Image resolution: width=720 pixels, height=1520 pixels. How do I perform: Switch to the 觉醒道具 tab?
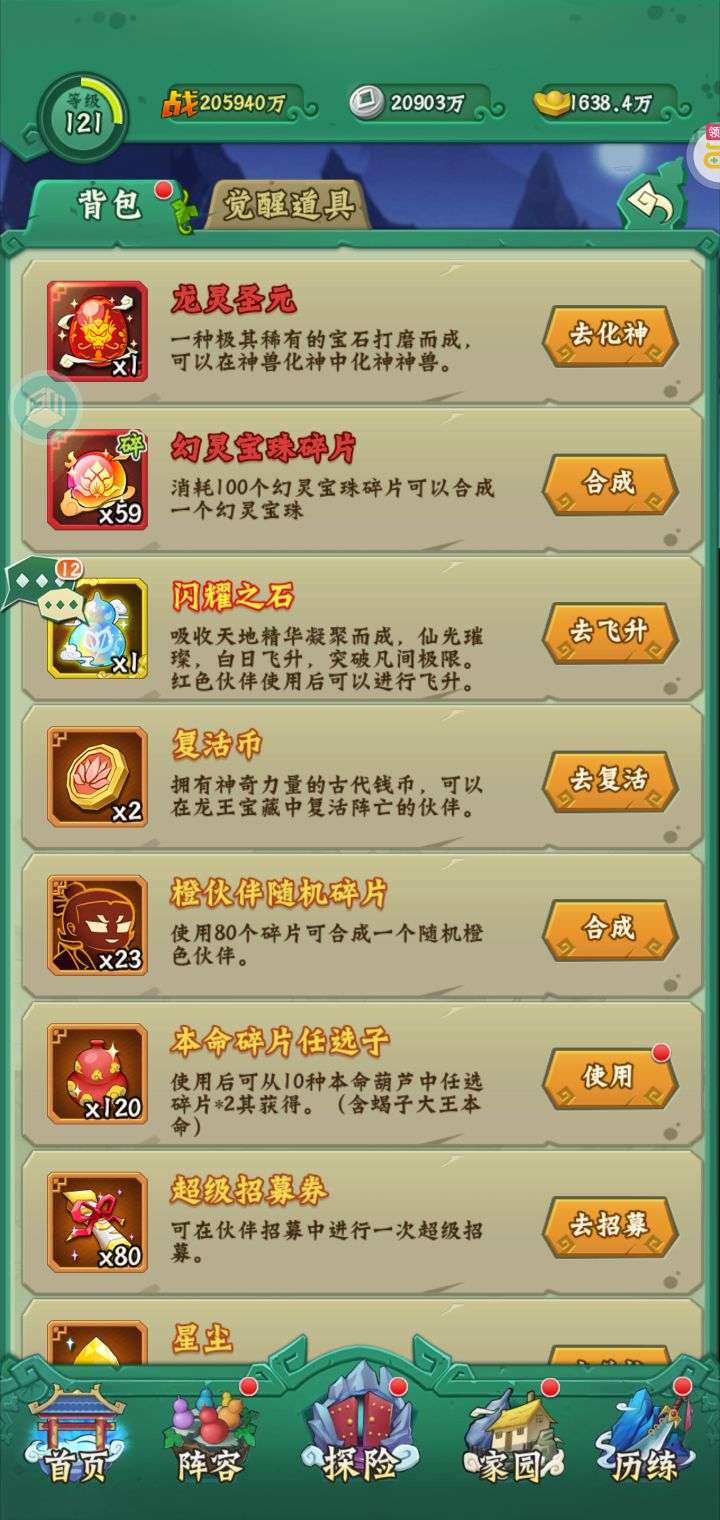288,205
